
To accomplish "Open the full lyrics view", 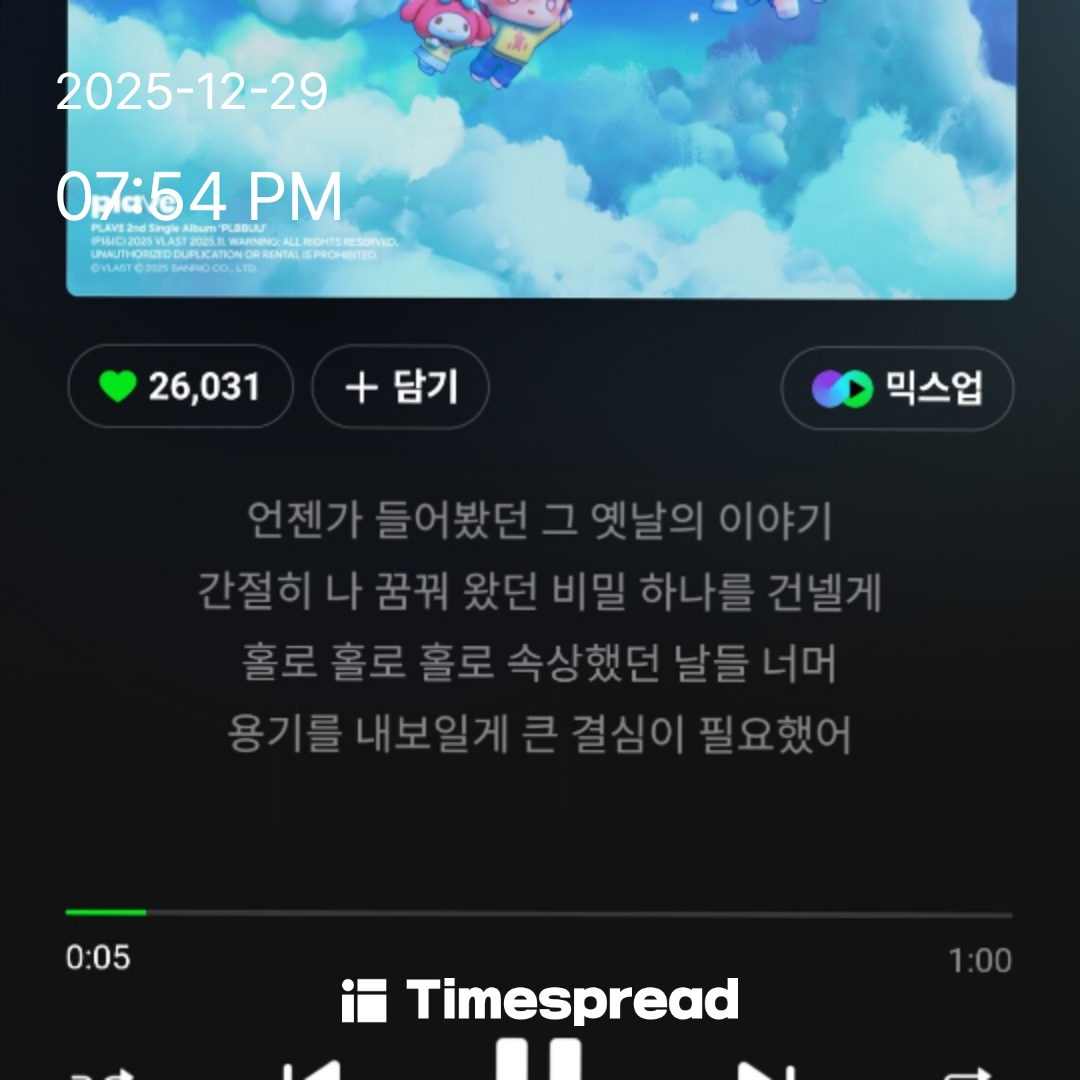I will (x=540, y=628).
